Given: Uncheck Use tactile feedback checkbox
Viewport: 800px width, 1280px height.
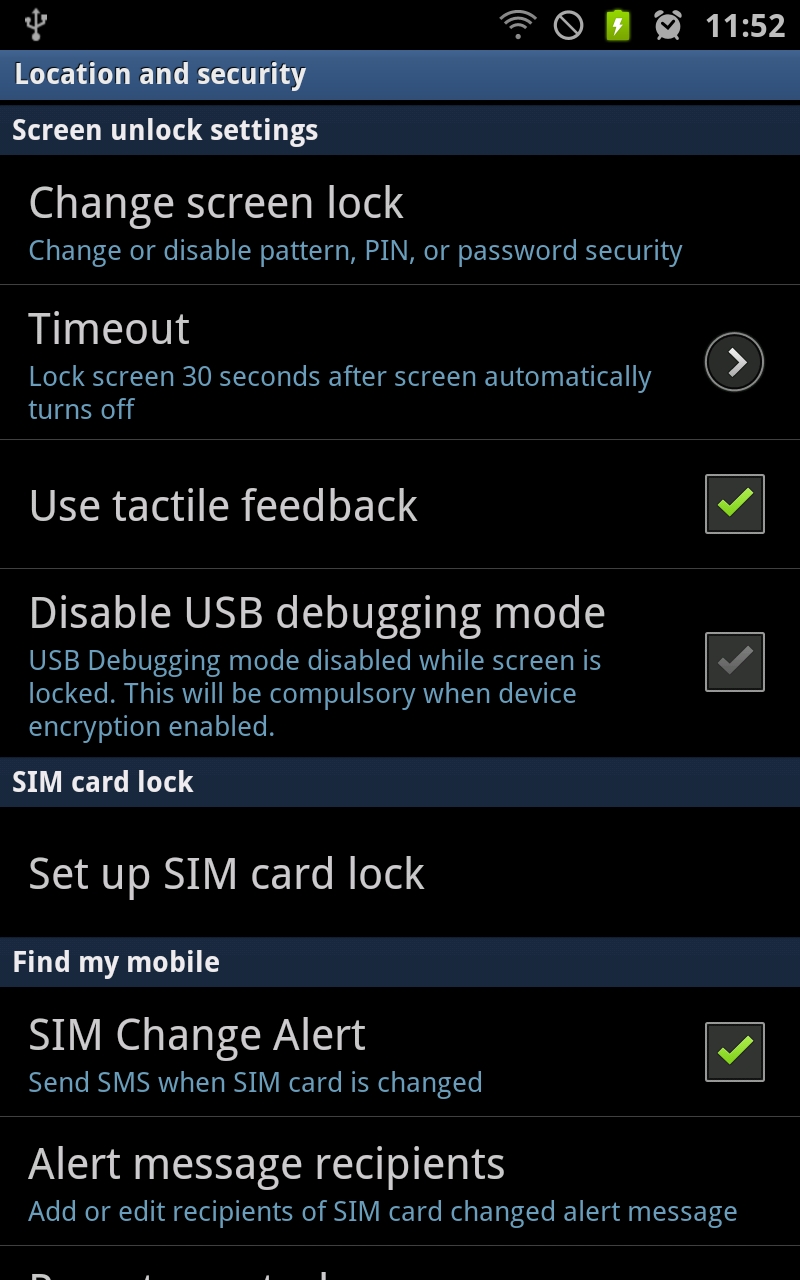Looking at the screenshot, I should [734, 504].
